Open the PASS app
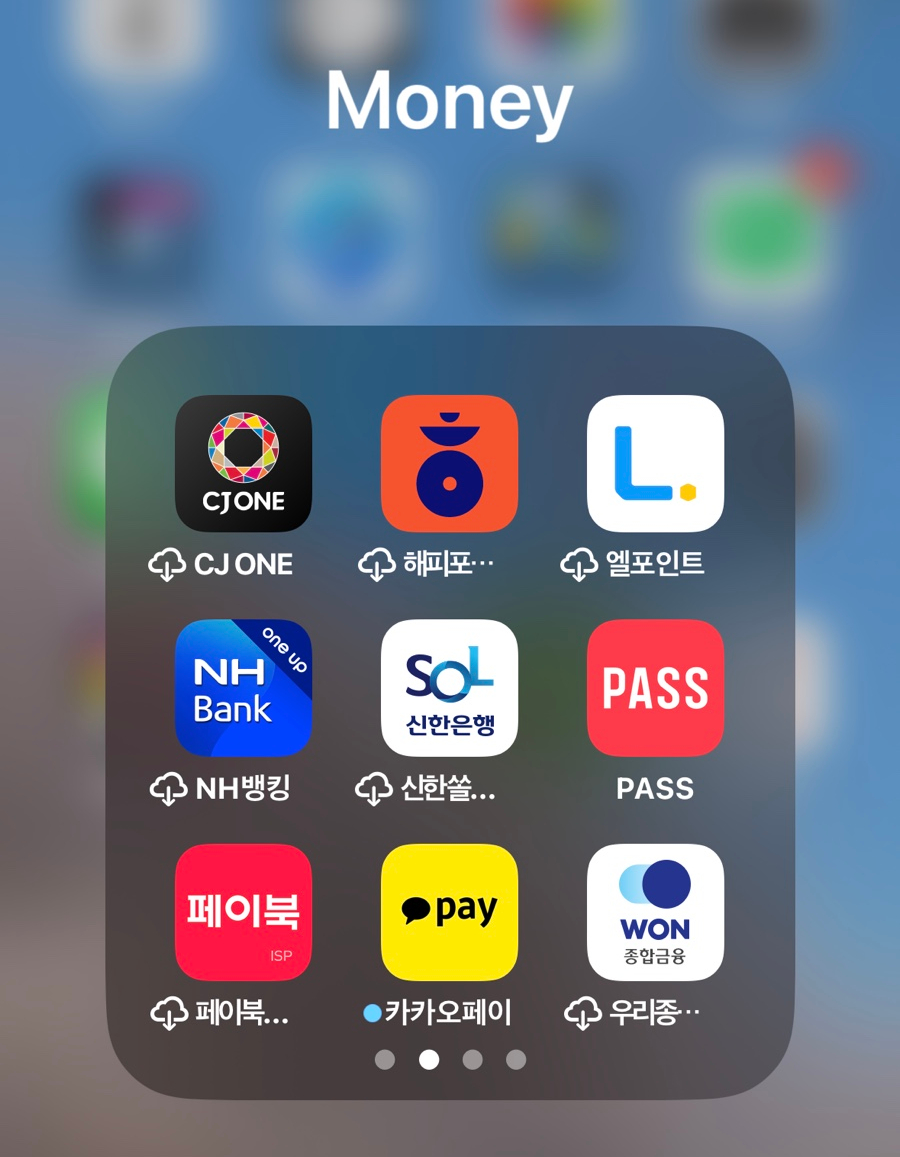900x1157 pixels. point(655,688)
